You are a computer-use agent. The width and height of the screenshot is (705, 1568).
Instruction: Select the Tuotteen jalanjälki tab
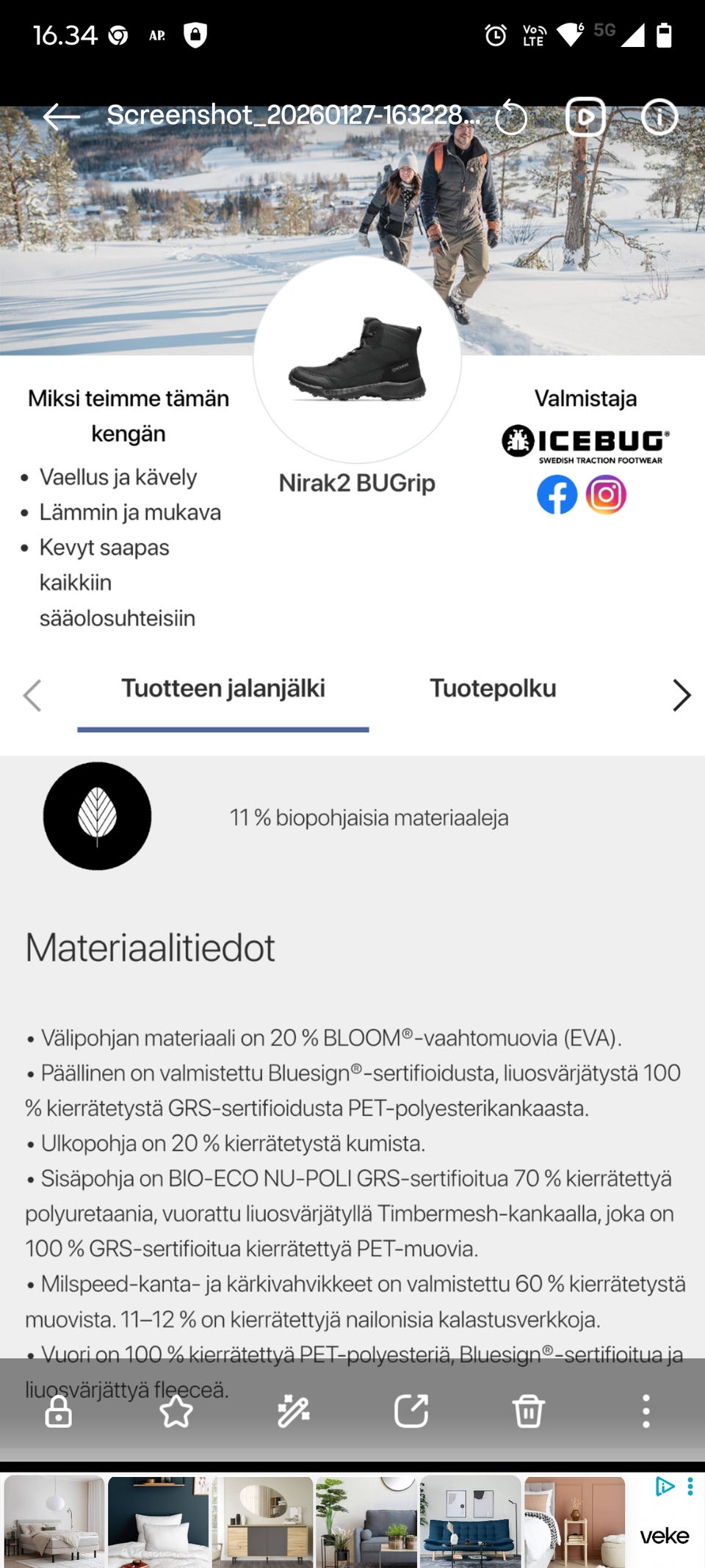click(x=223, y=688)
